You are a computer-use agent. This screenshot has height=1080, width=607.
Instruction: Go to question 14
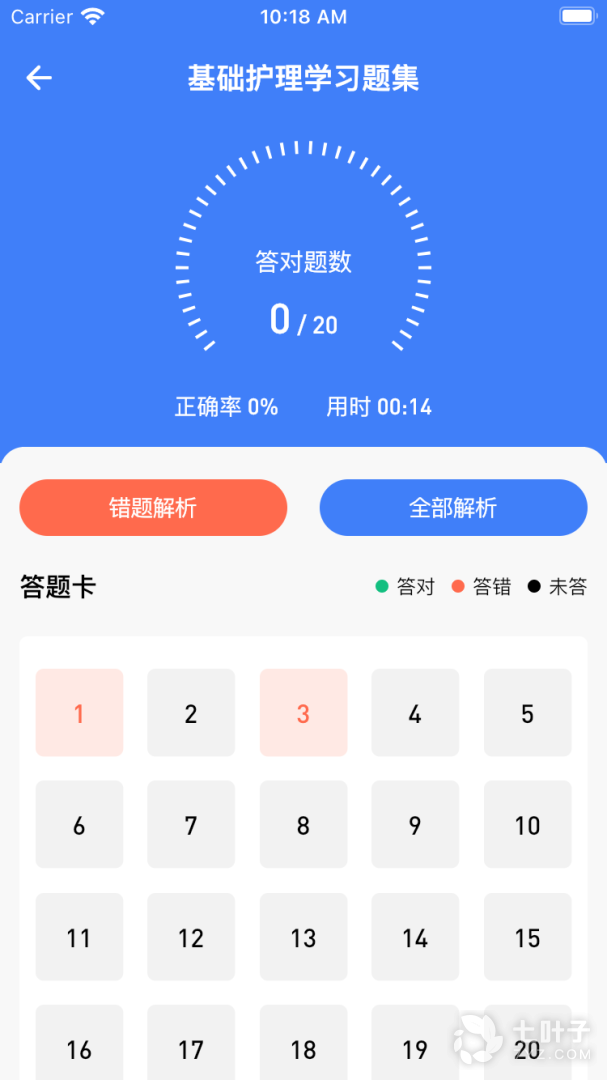click(415, 937)
